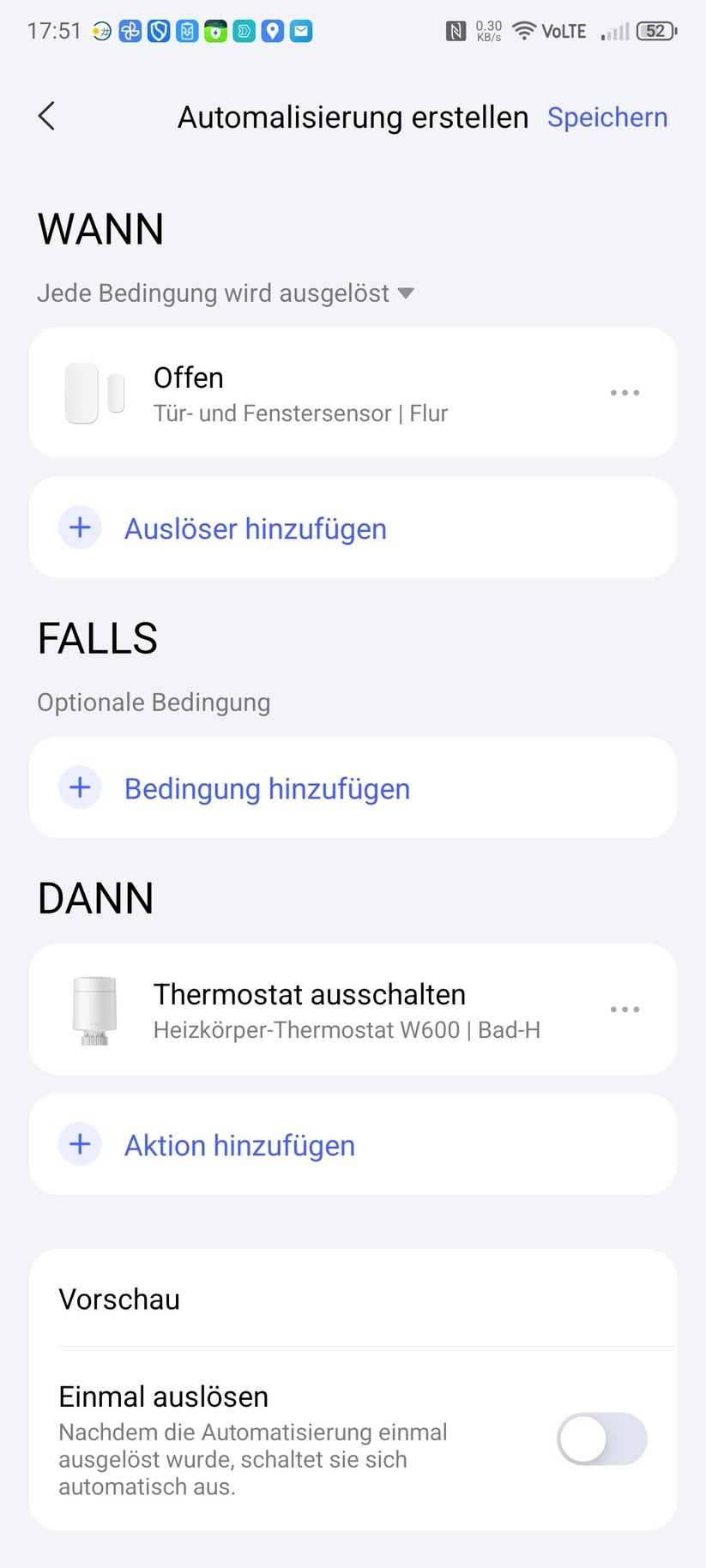Screen dimensions: 706x1568
Task: Tap the Bedingung hinzufügen option
Action: point(267,787)
